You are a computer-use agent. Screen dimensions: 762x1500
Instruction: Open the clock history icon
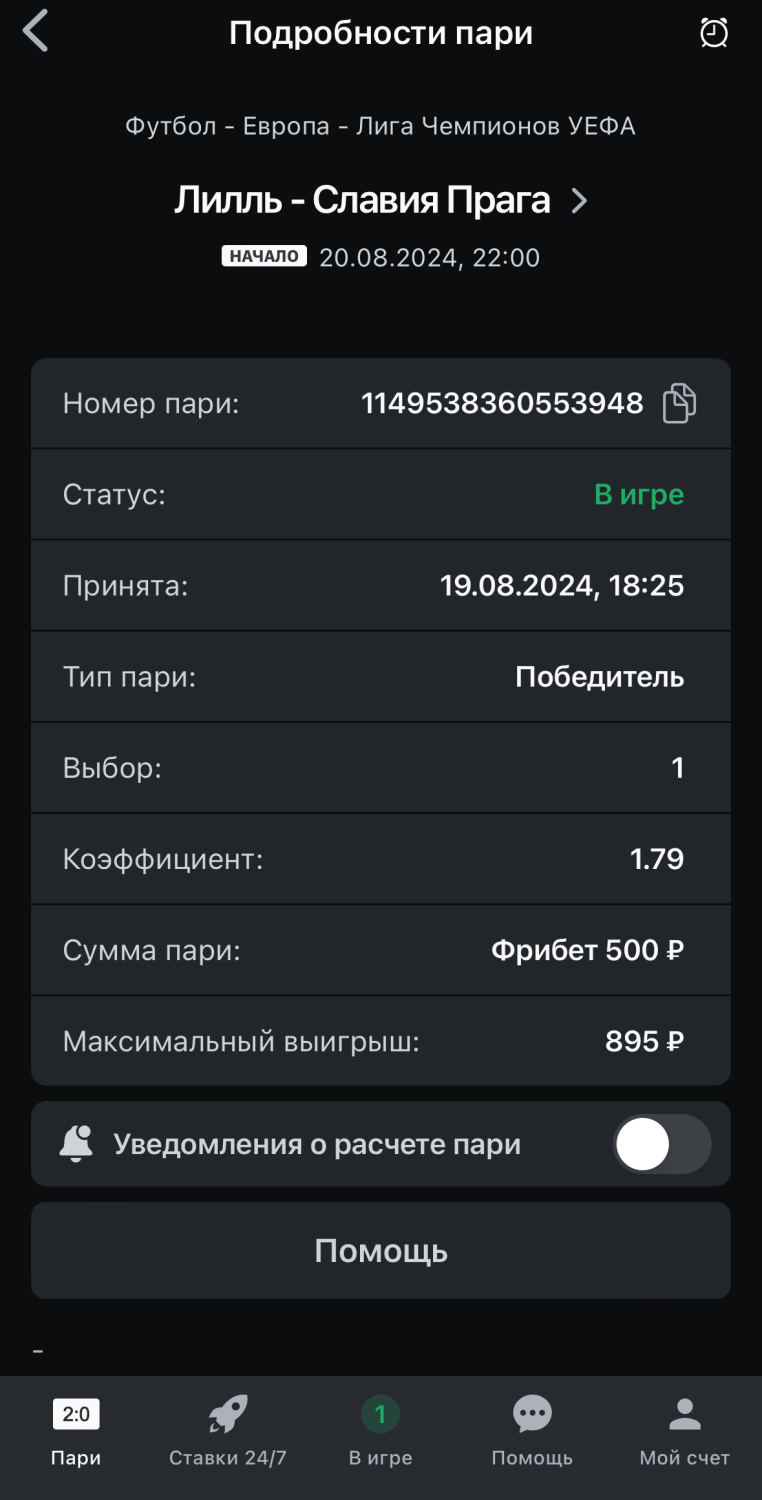tap(714, 33)
